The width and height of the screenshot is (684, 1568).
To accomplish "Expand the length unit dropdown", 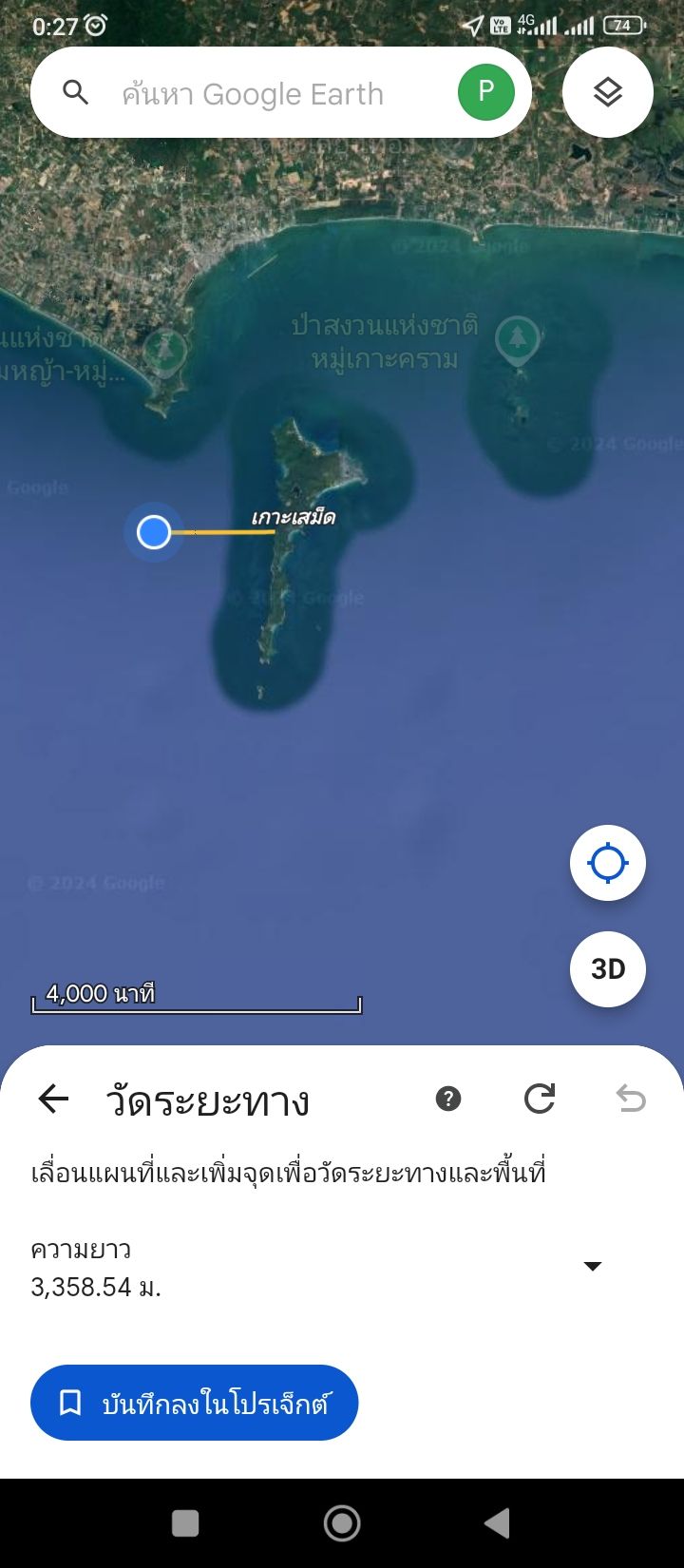I will (x=592, y=1266).
